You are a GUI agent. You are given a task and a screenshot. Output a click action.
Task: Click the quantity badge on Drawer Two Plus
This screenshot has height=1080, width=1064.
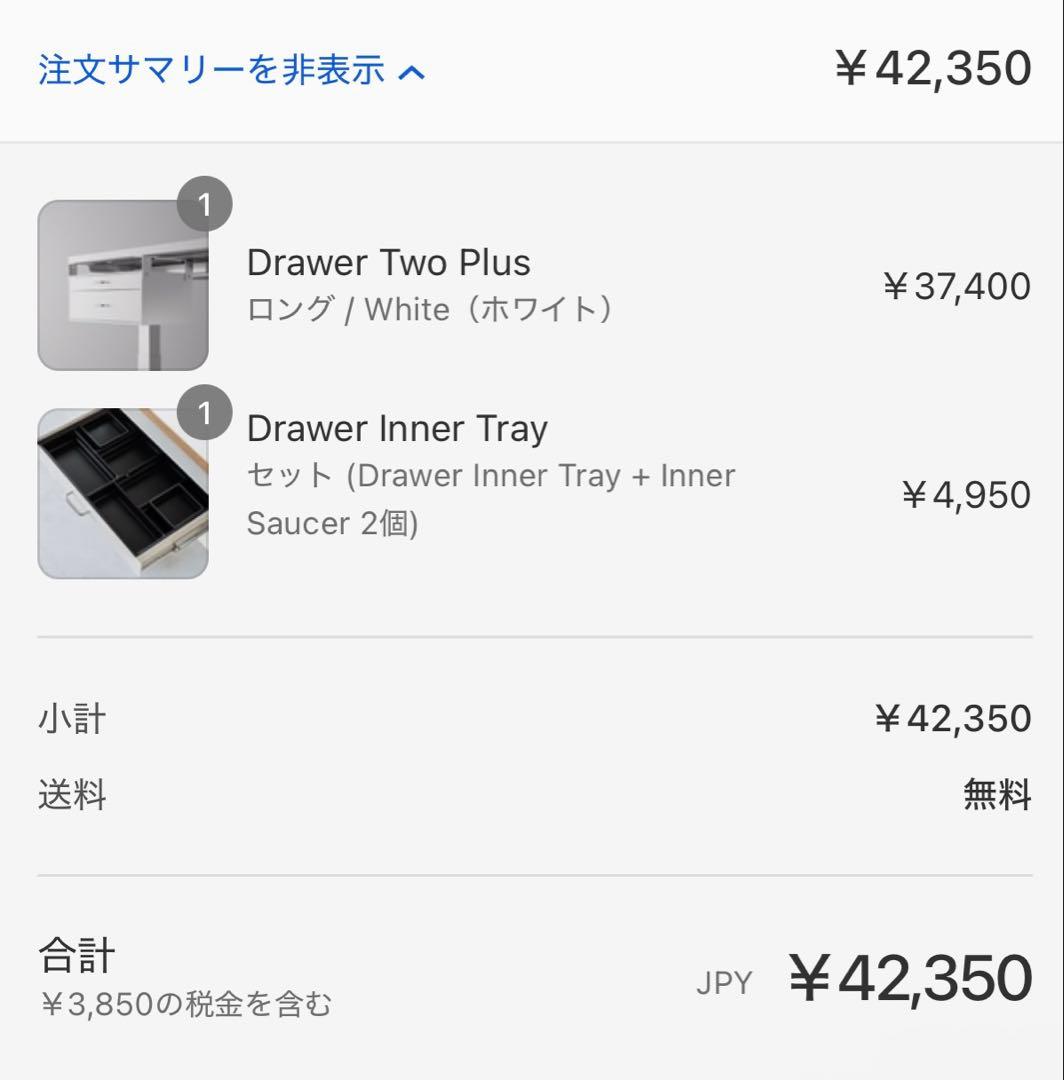(x=207, y=205)
